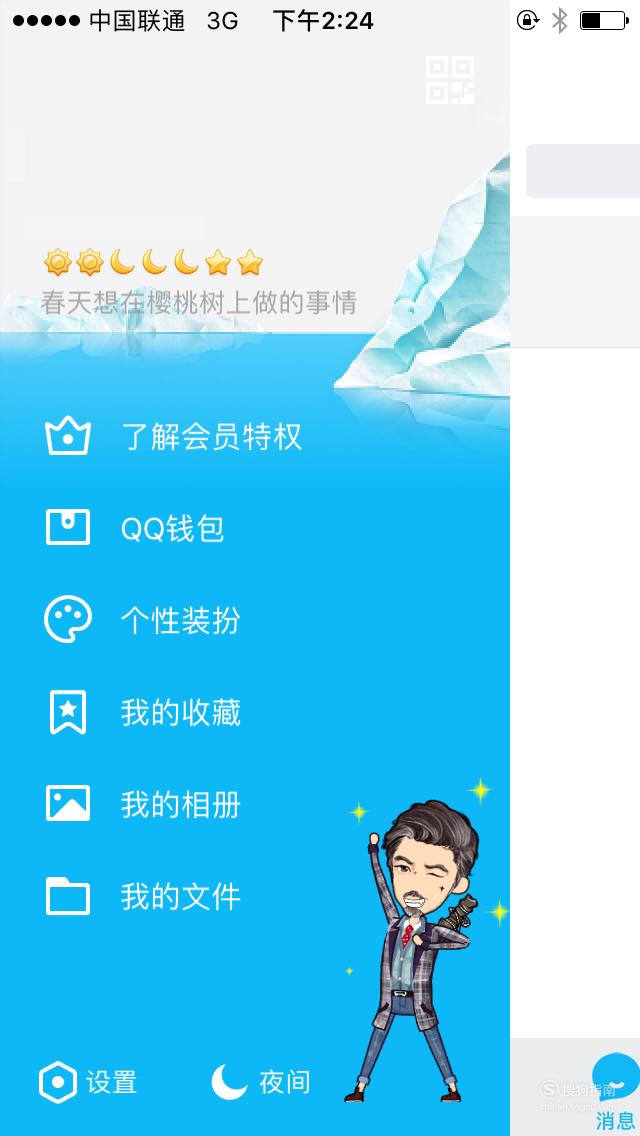Tap the signature 春天想在樱桃树上做的事情
Image resolution: width=640 pixels, height=1136 pixels.
199,303
